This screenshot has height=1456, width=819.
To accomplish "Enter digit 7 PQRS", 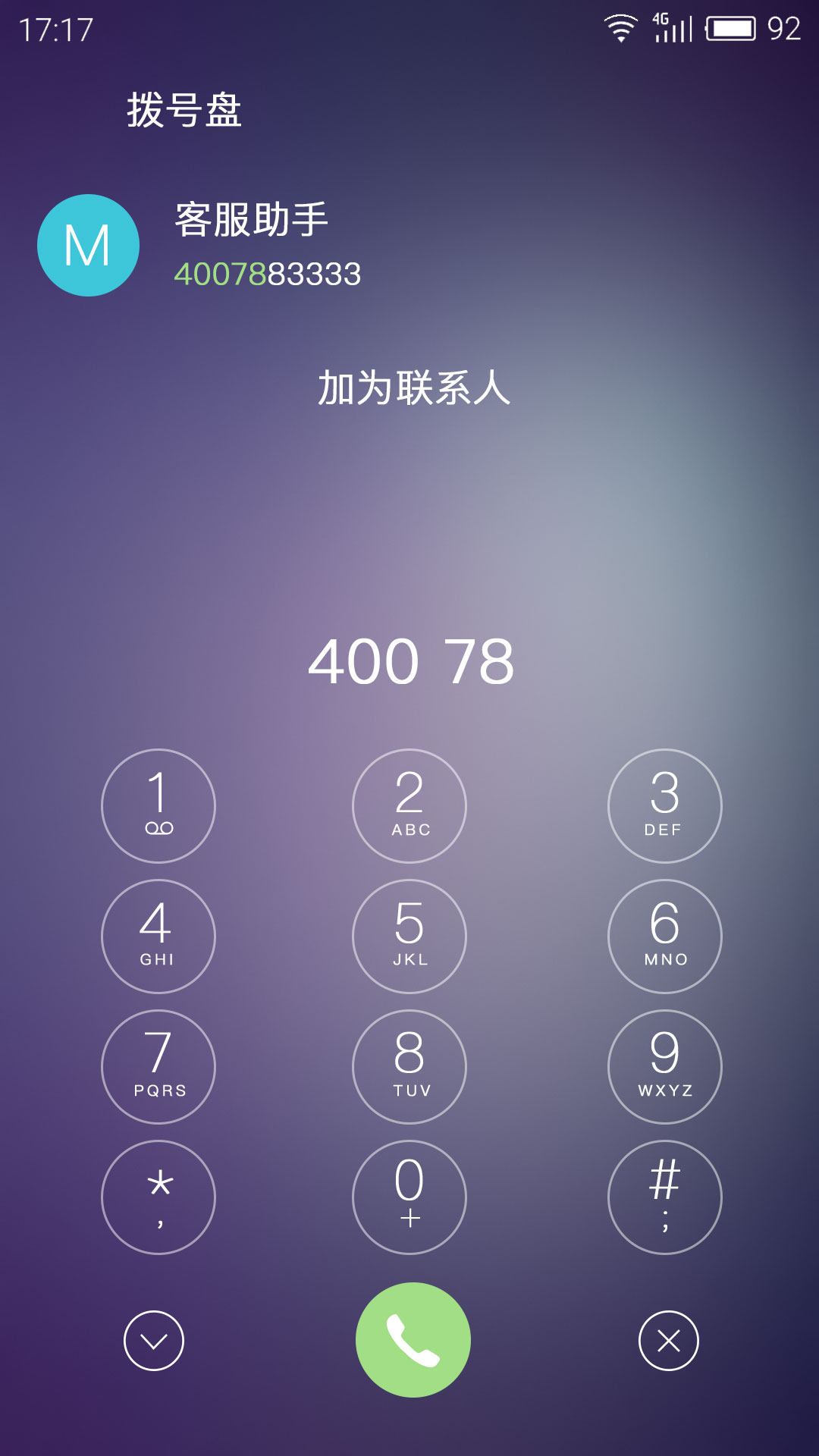I will coord(158,1066).
